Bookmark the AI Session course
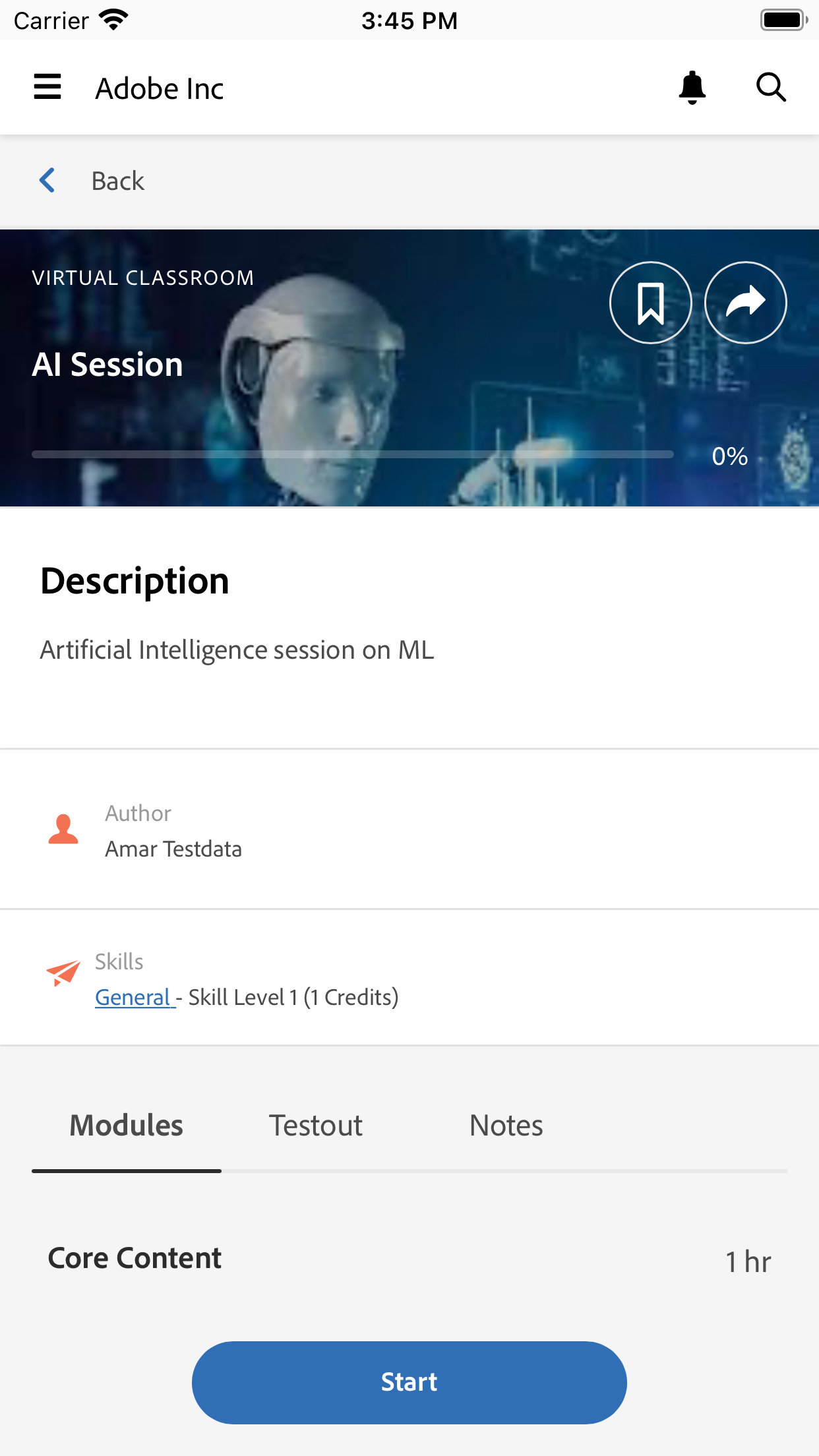The height and width of the screenshot is (1456, 819). (x=650, y=303)
